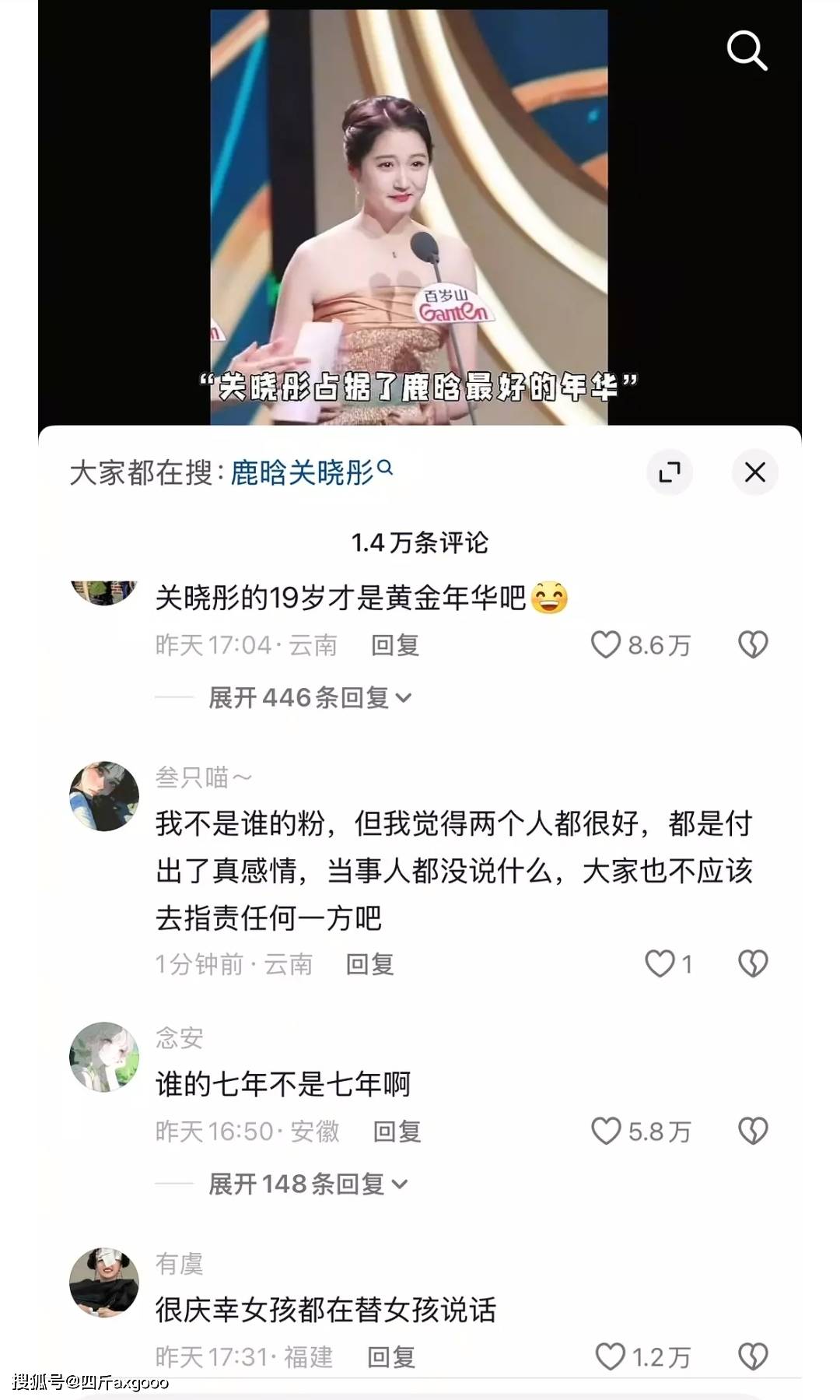Like 念安's comment
The image size is (840, 1400).
point(607,1131)
